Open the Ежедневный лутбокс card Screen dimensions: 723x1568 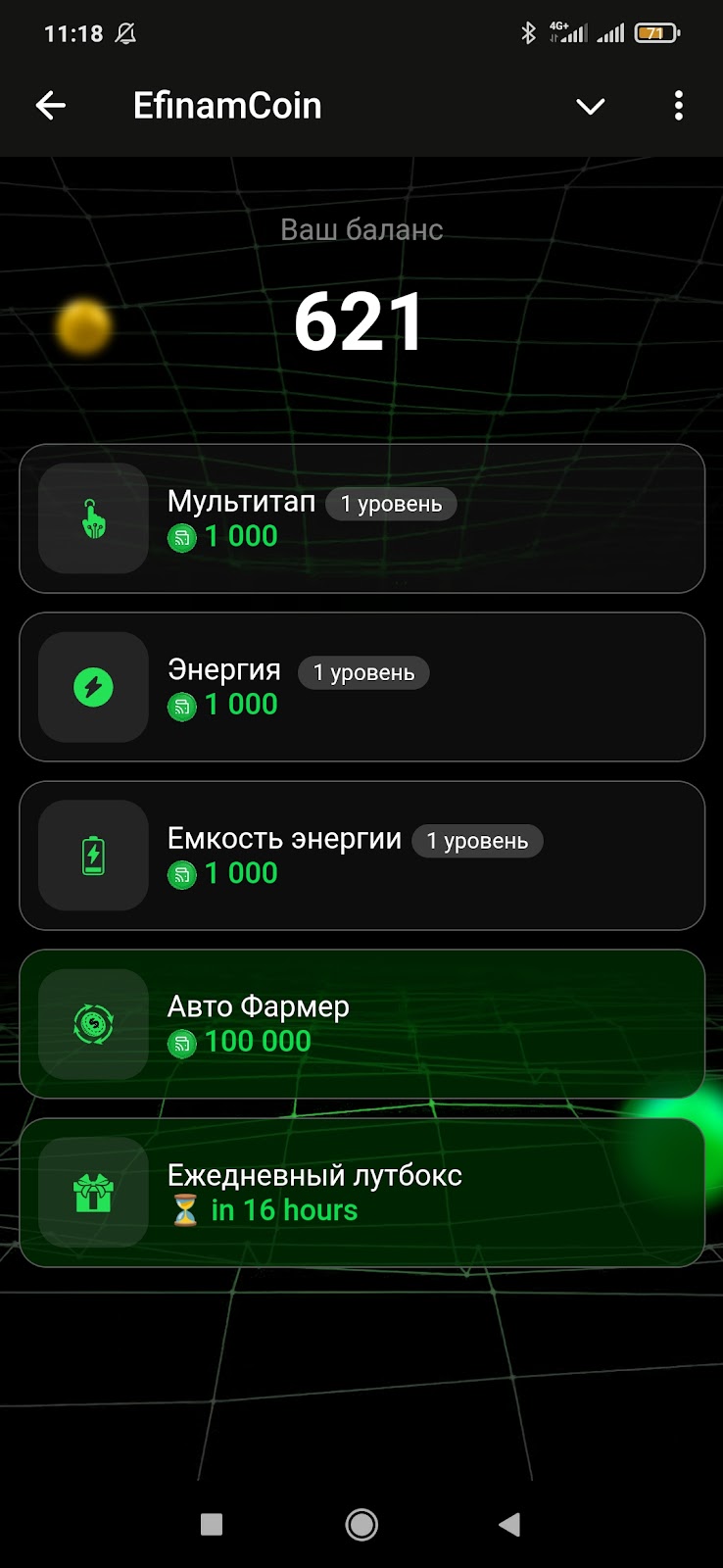tap(361, 1193)
